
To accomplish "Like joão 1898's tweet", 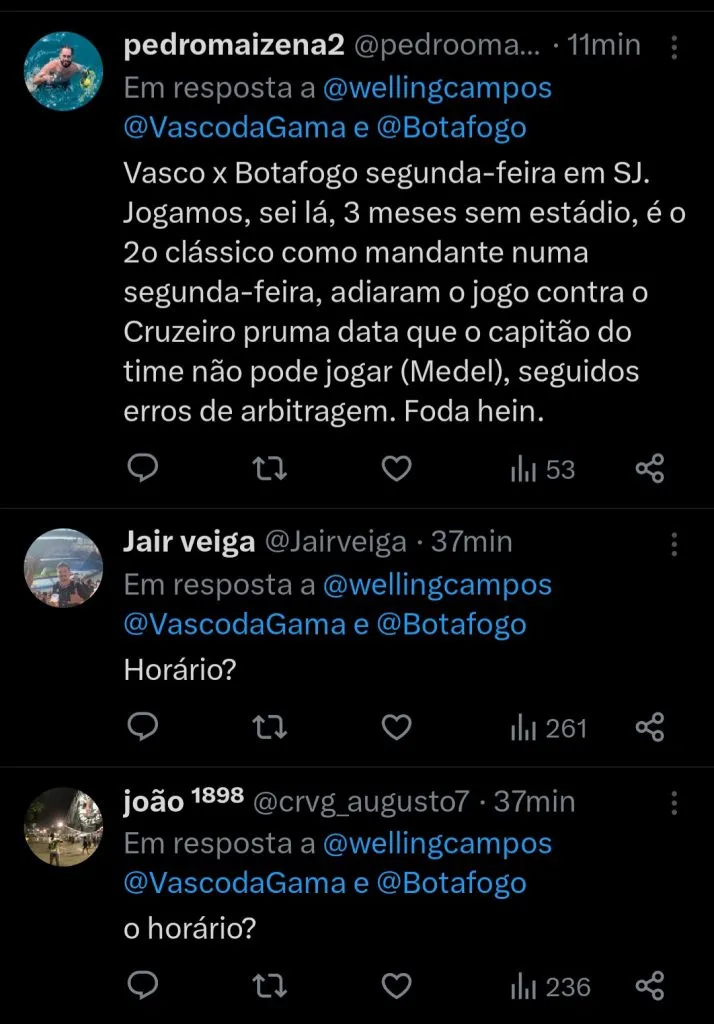I will pos(397,987).
